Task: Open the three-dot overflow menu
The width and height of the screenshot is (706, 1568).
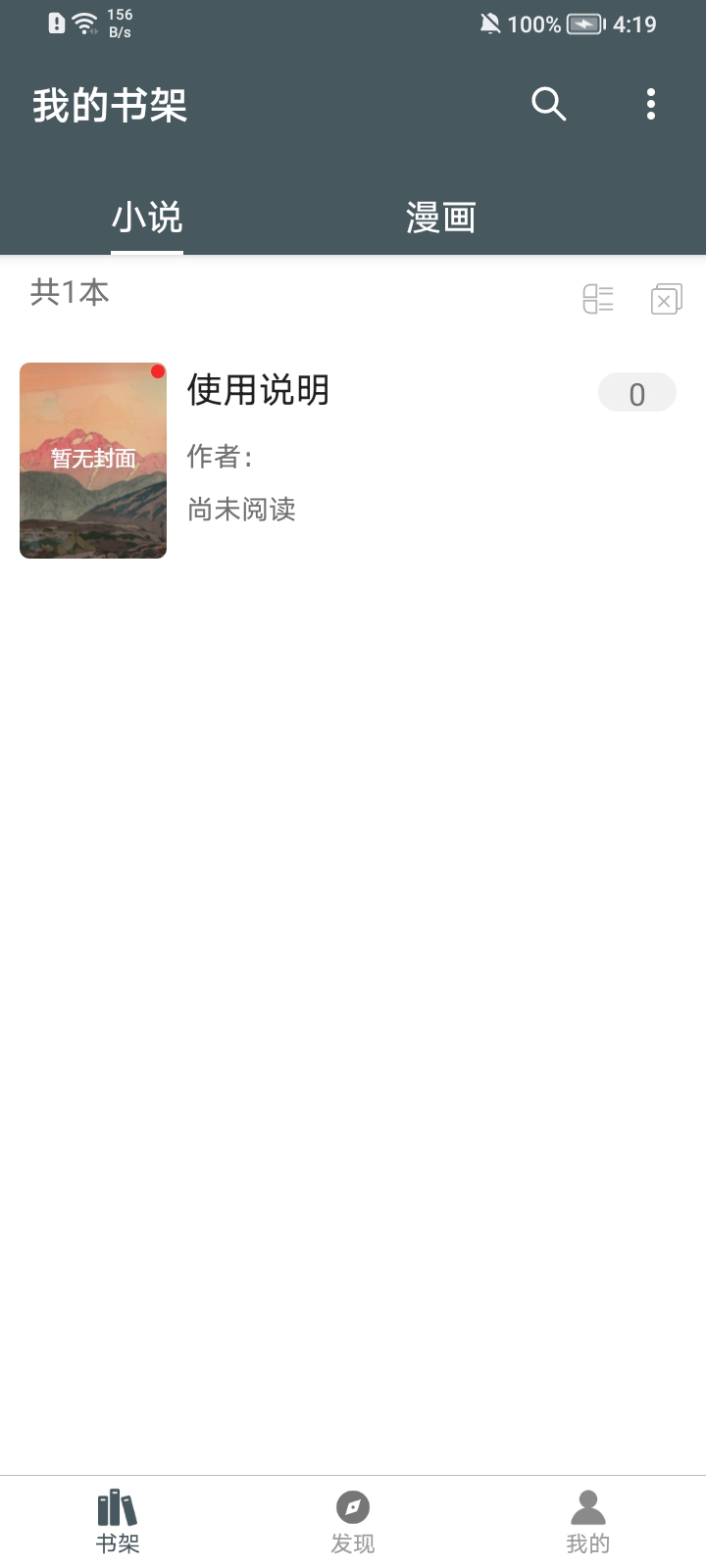Action: point(650,105)
